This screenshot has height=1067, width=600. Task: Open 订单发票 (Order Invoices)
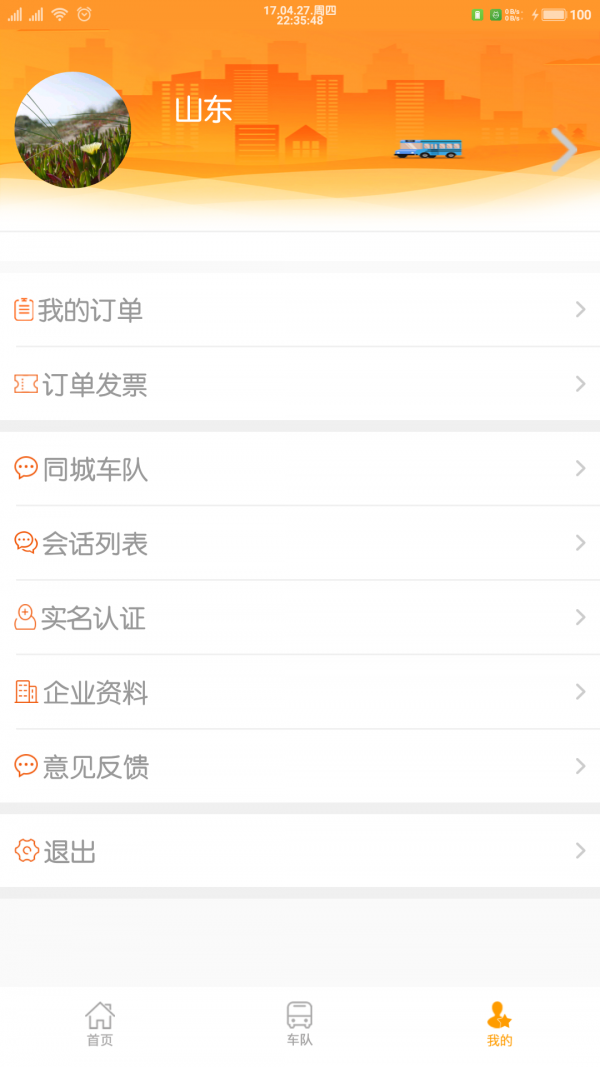point(300,384)
